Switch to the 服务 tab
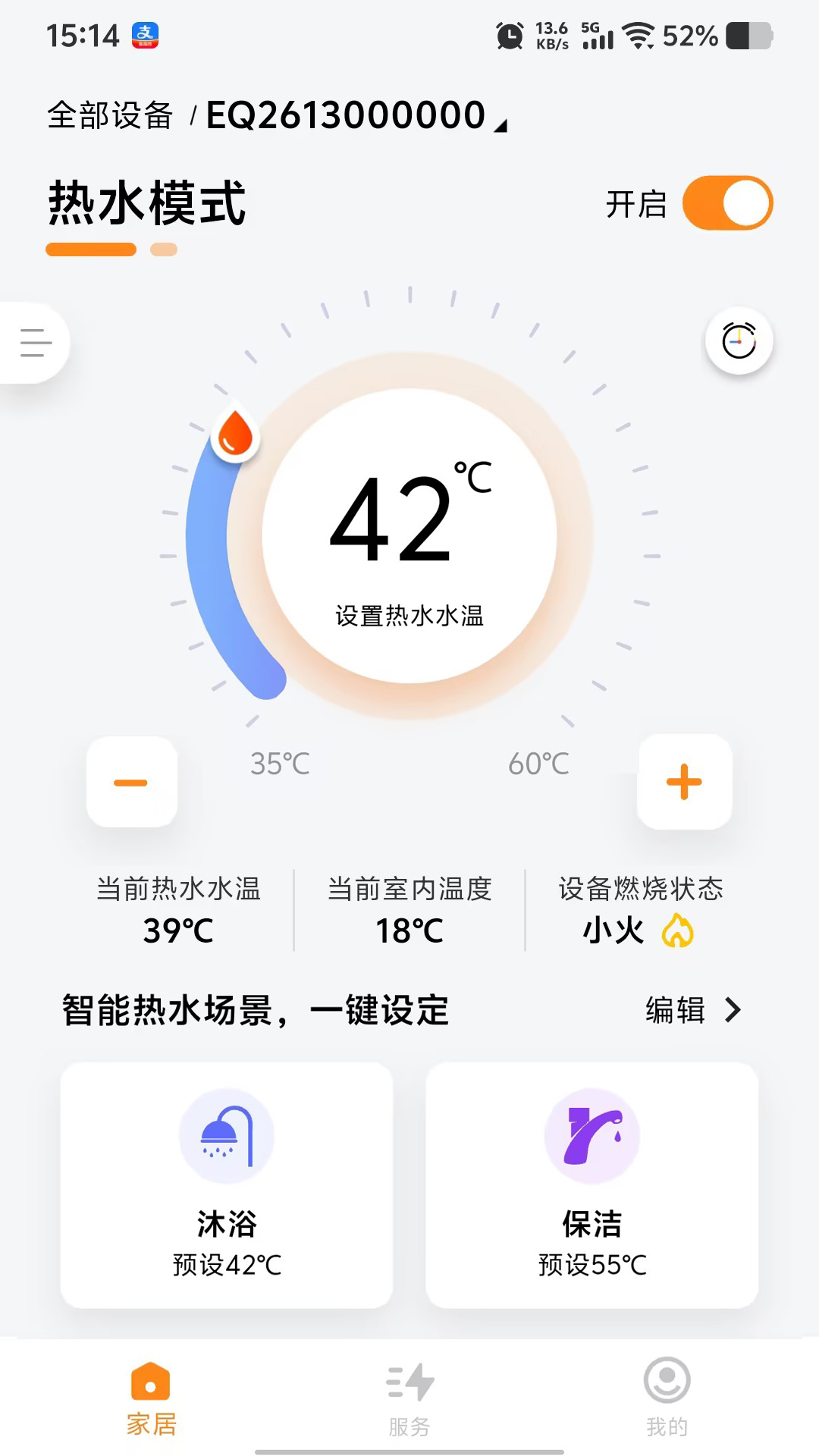Screen dimensions: 819x1456 point(409,1399)
